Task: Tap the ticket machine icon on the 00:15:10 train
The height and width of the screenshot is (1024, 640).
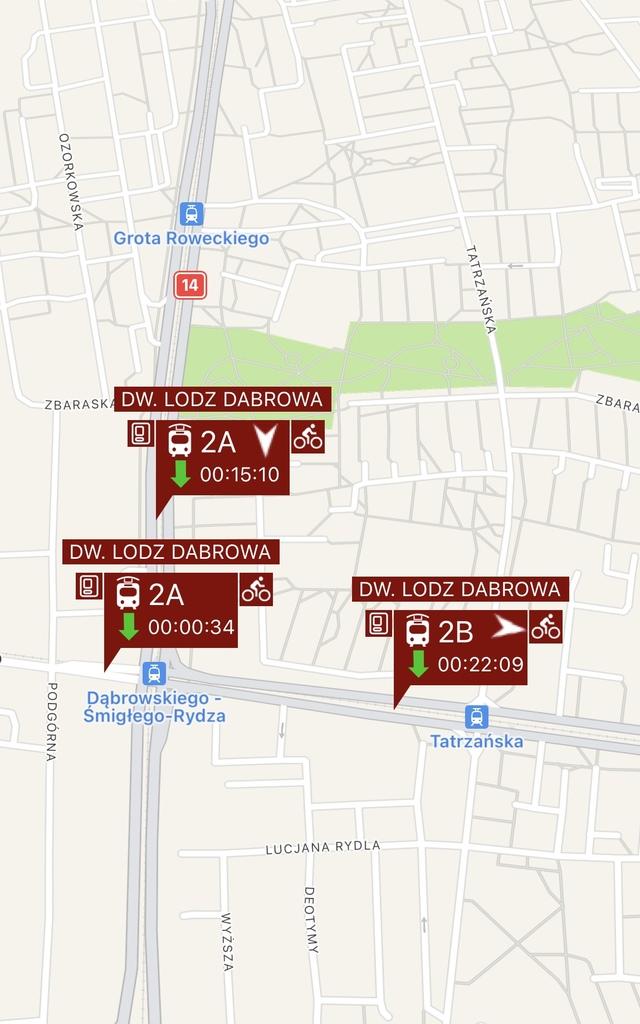Action: 140,434
